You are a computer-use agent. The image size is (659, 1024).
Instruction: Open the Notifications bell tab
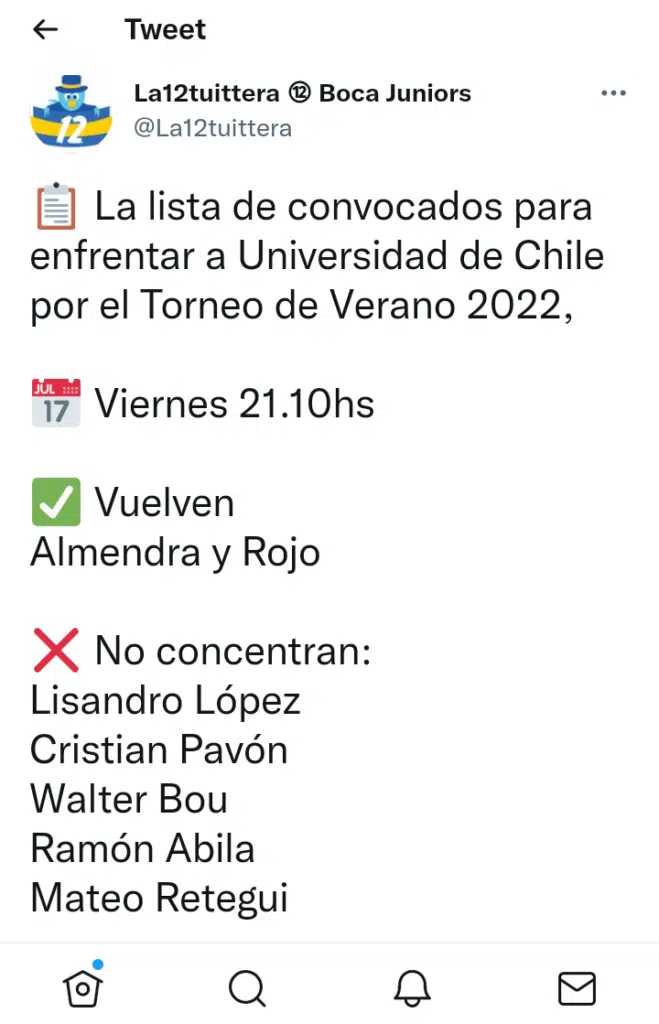click(412, 988)
